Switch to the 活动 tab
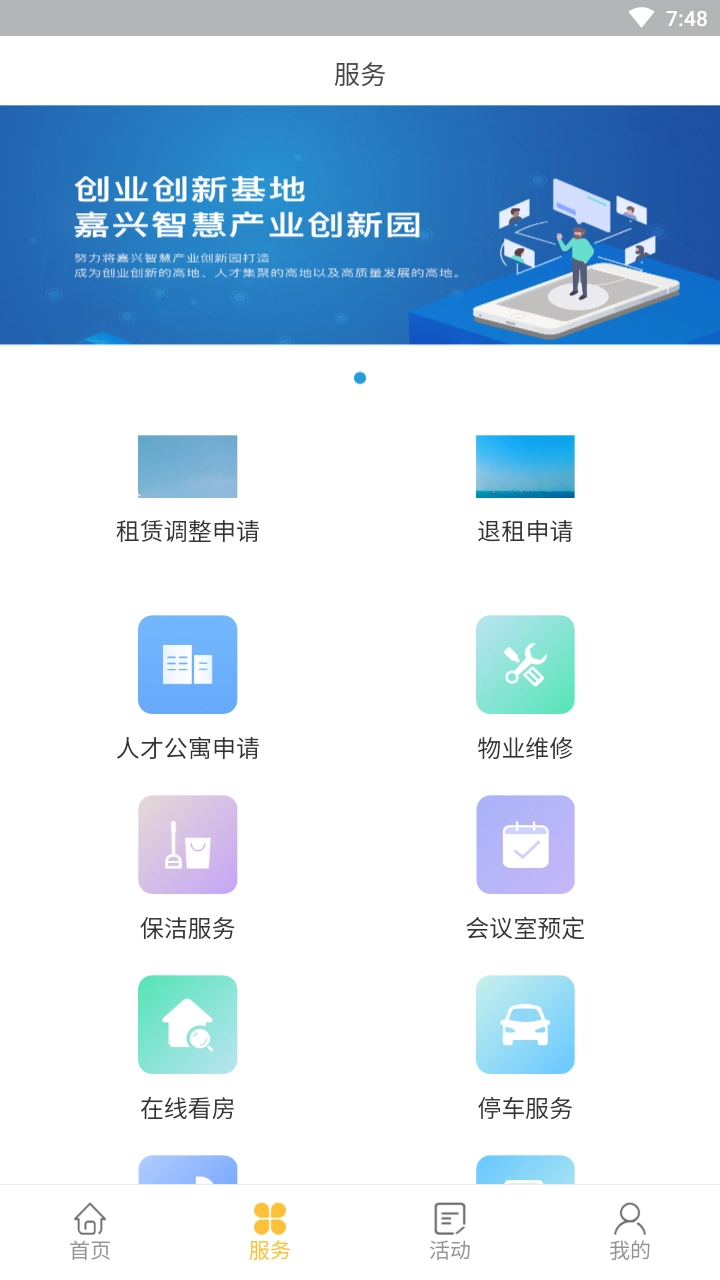 (x=450, y=1232)
